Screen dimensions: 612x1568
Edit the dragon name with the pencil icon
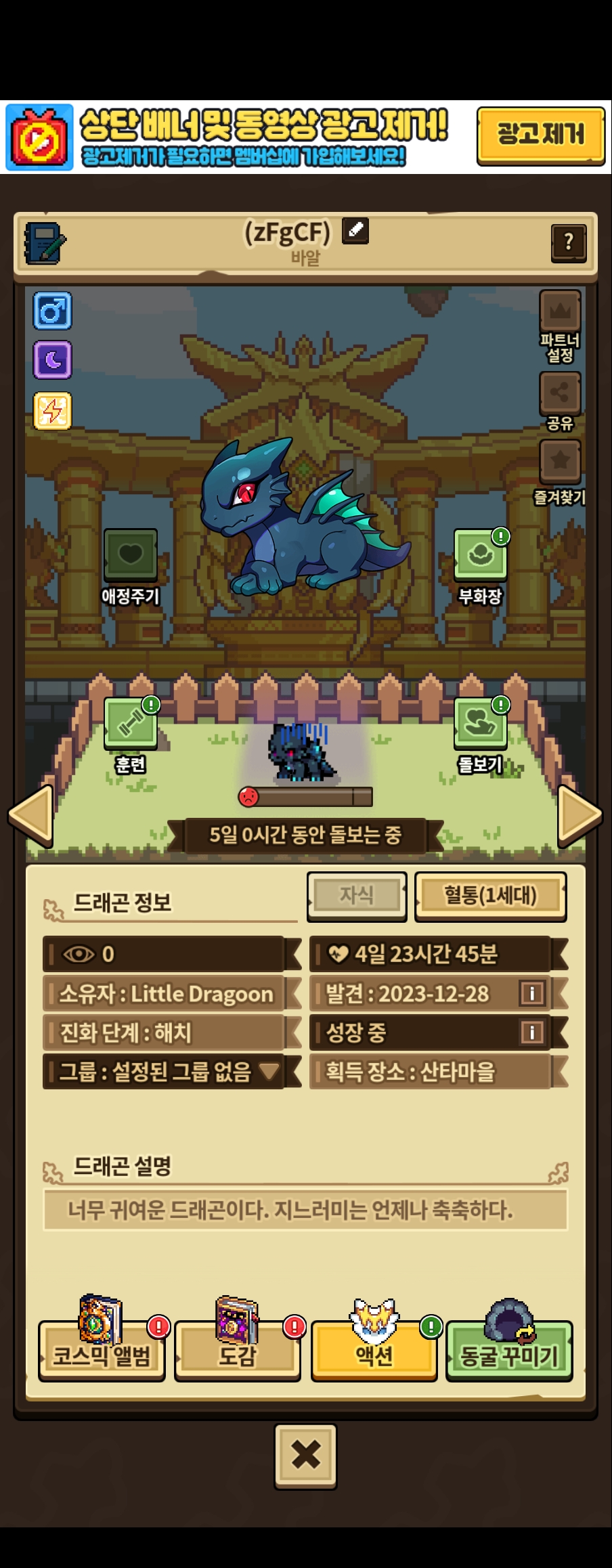pyautogui.click(x=355, y=231)
